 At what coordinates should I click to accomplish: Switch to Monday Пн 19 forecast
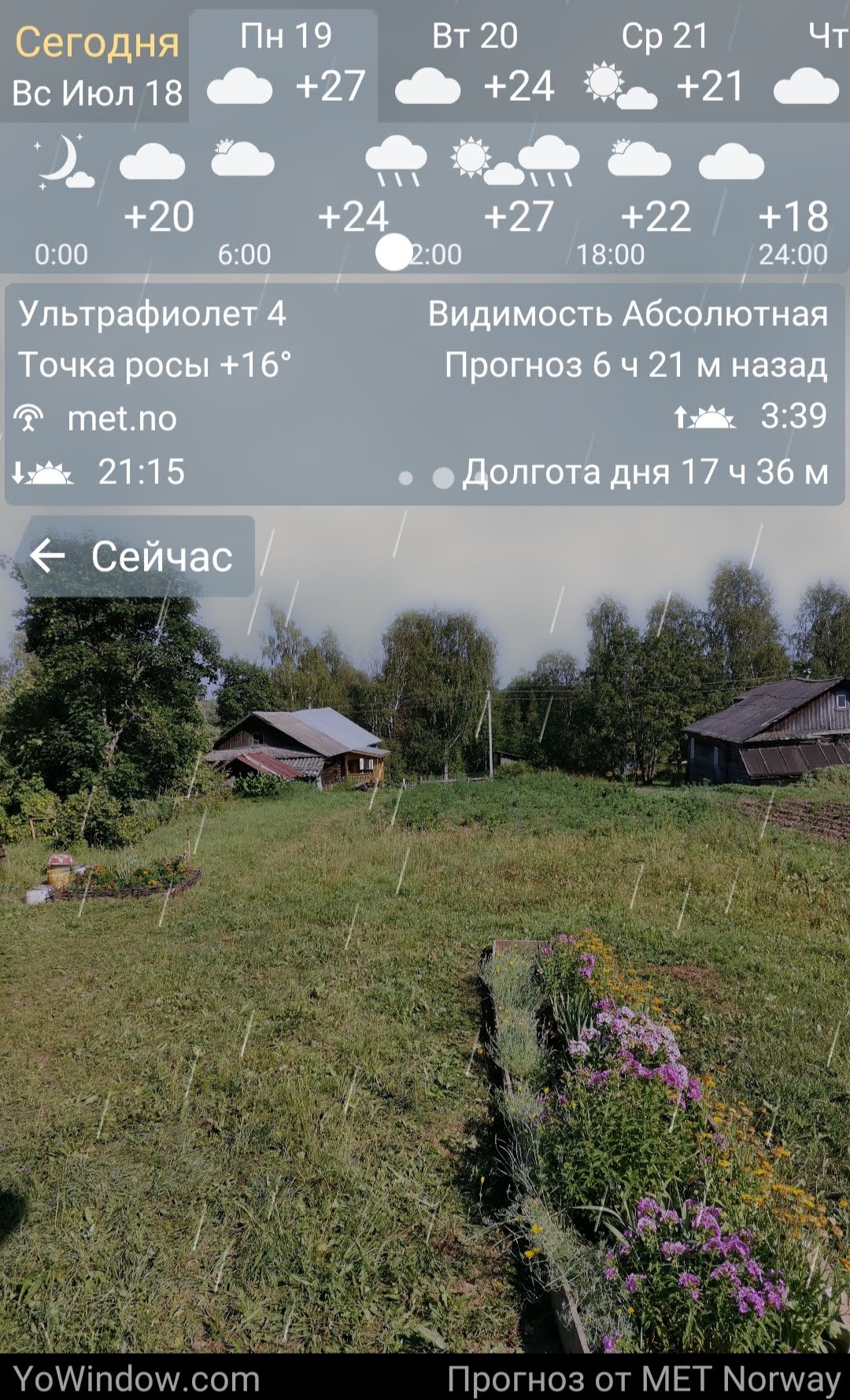(285, 65)
